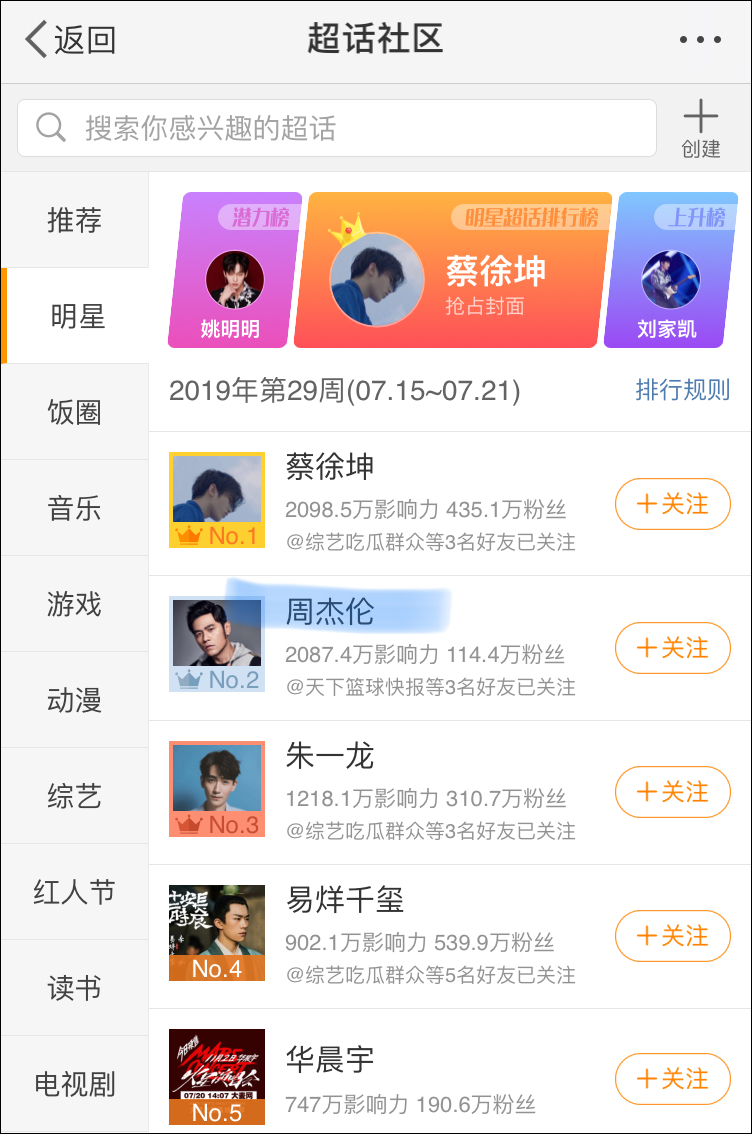Tap the search magnifier icon
Image resolution: width=752 pixels, height=1134 pixels.
51,128
